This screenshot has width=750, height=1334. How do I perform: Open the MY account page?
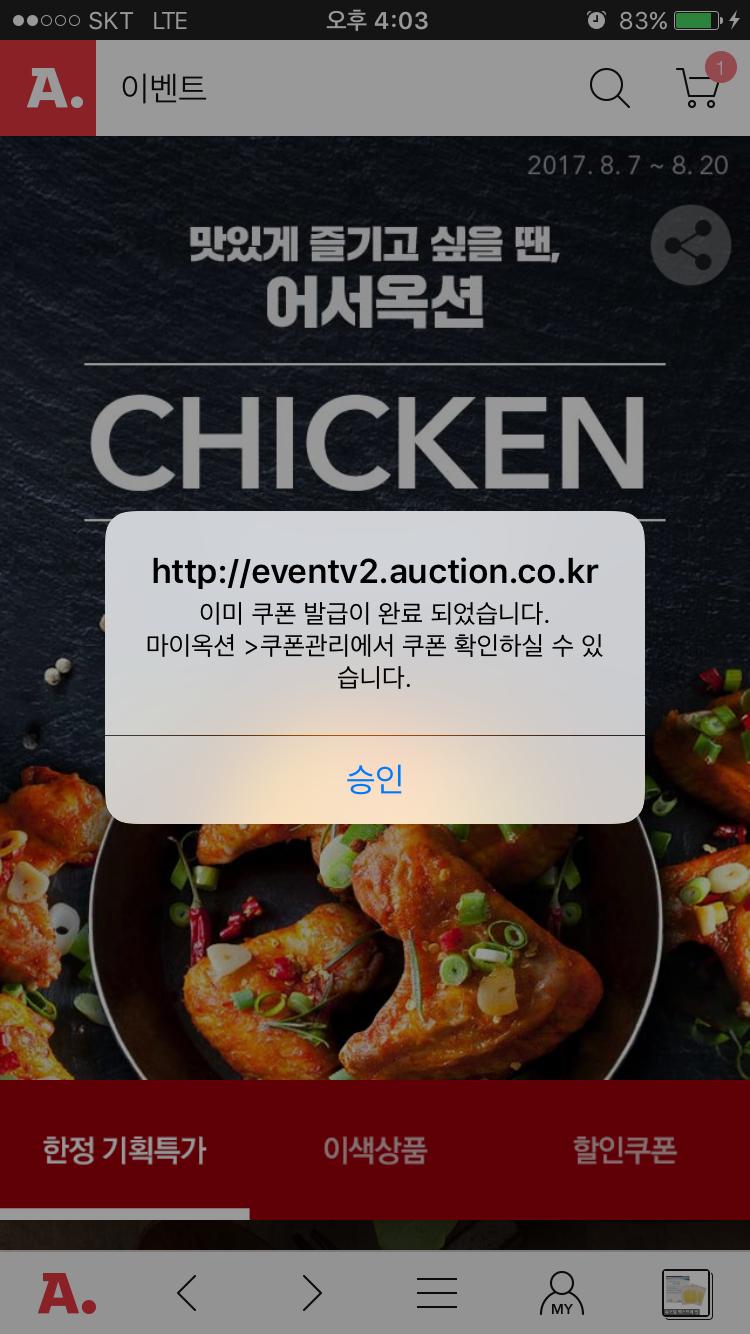tap(562, 1294)
